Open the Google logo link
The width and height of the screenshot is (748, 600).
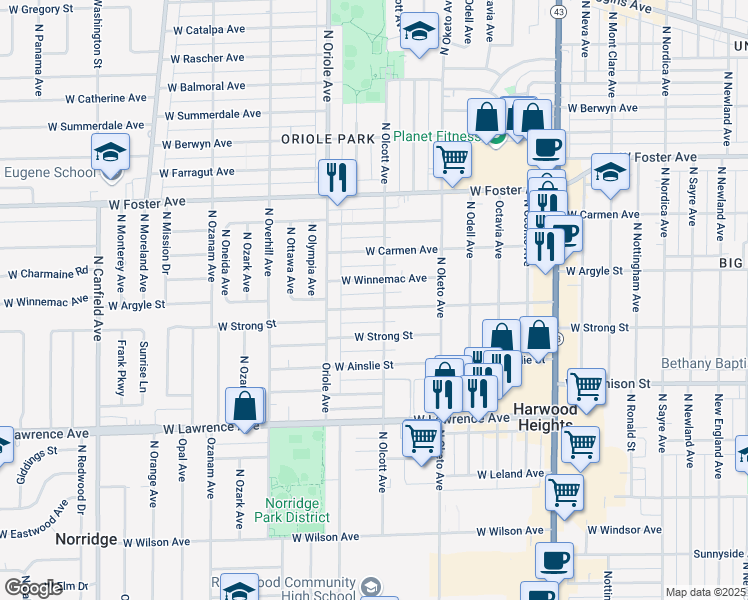[x=33, y=588]
